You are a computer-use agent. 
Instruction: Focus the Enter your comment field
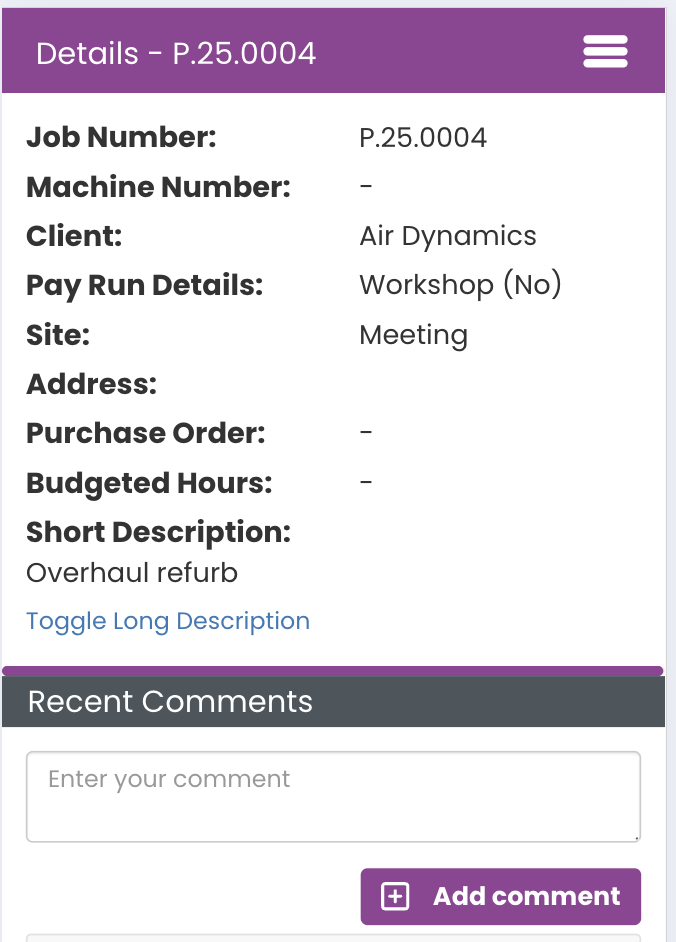(x=332, y=796)
